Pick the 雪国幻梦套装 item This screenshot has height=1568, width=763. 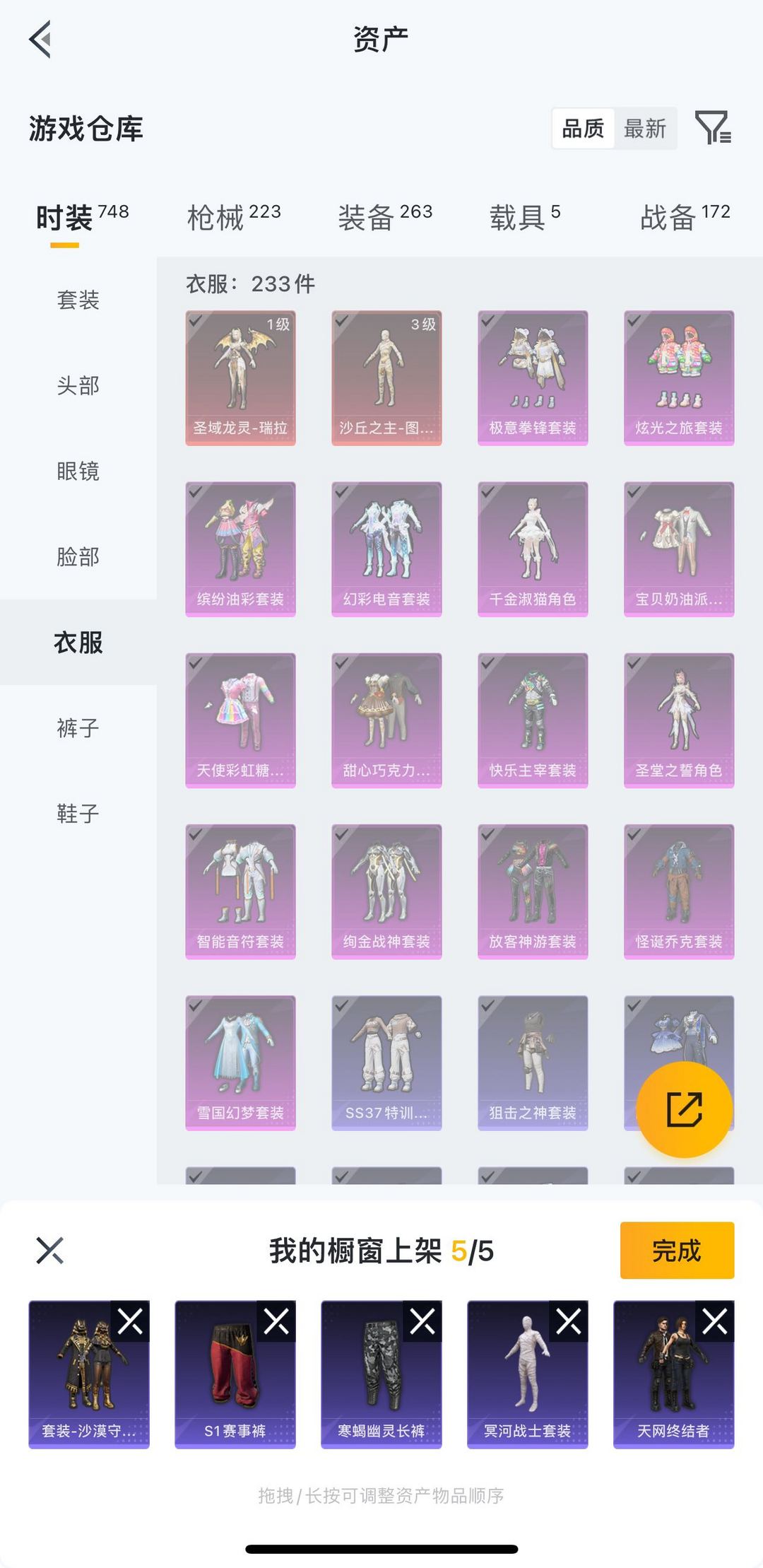[x=240, y=1063]
